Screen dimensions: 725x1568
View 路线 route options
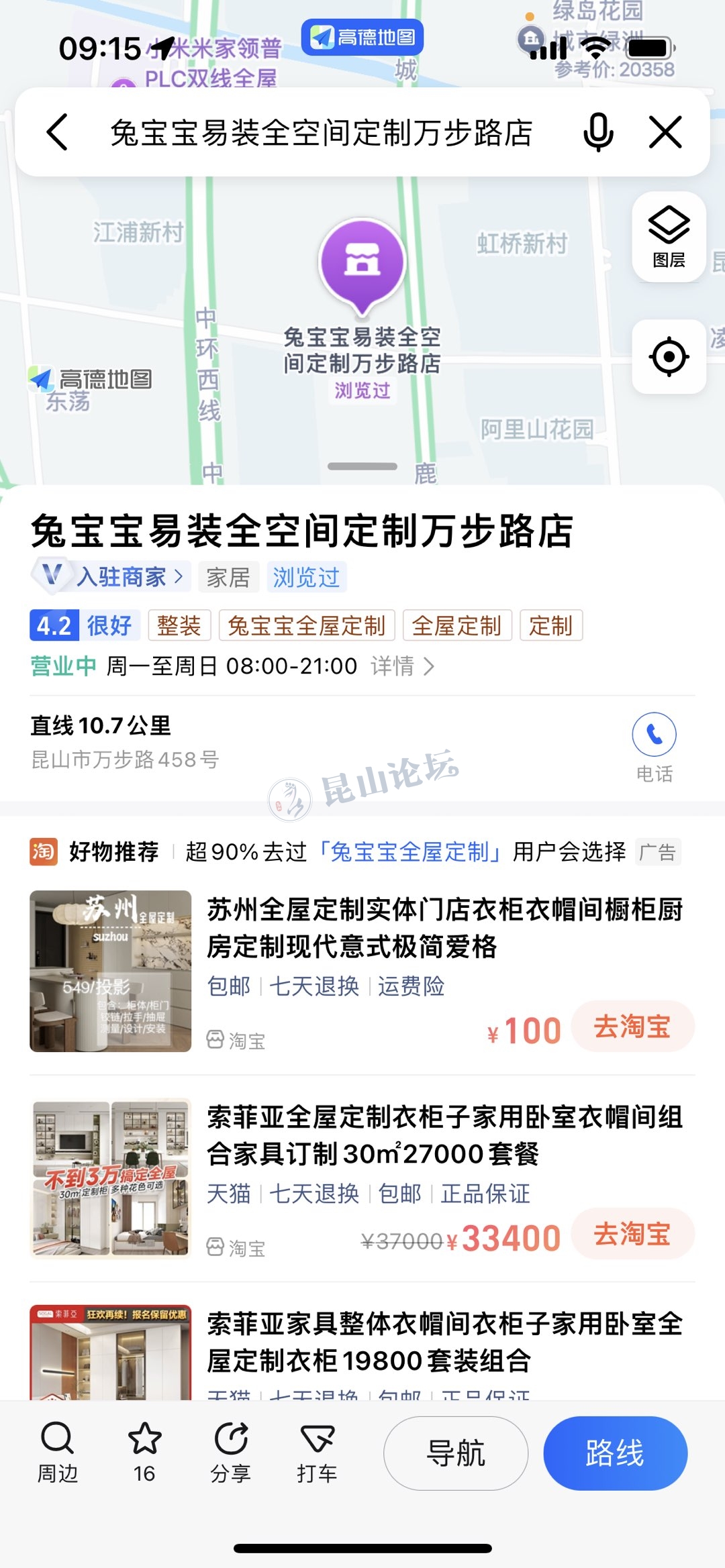615,1453
